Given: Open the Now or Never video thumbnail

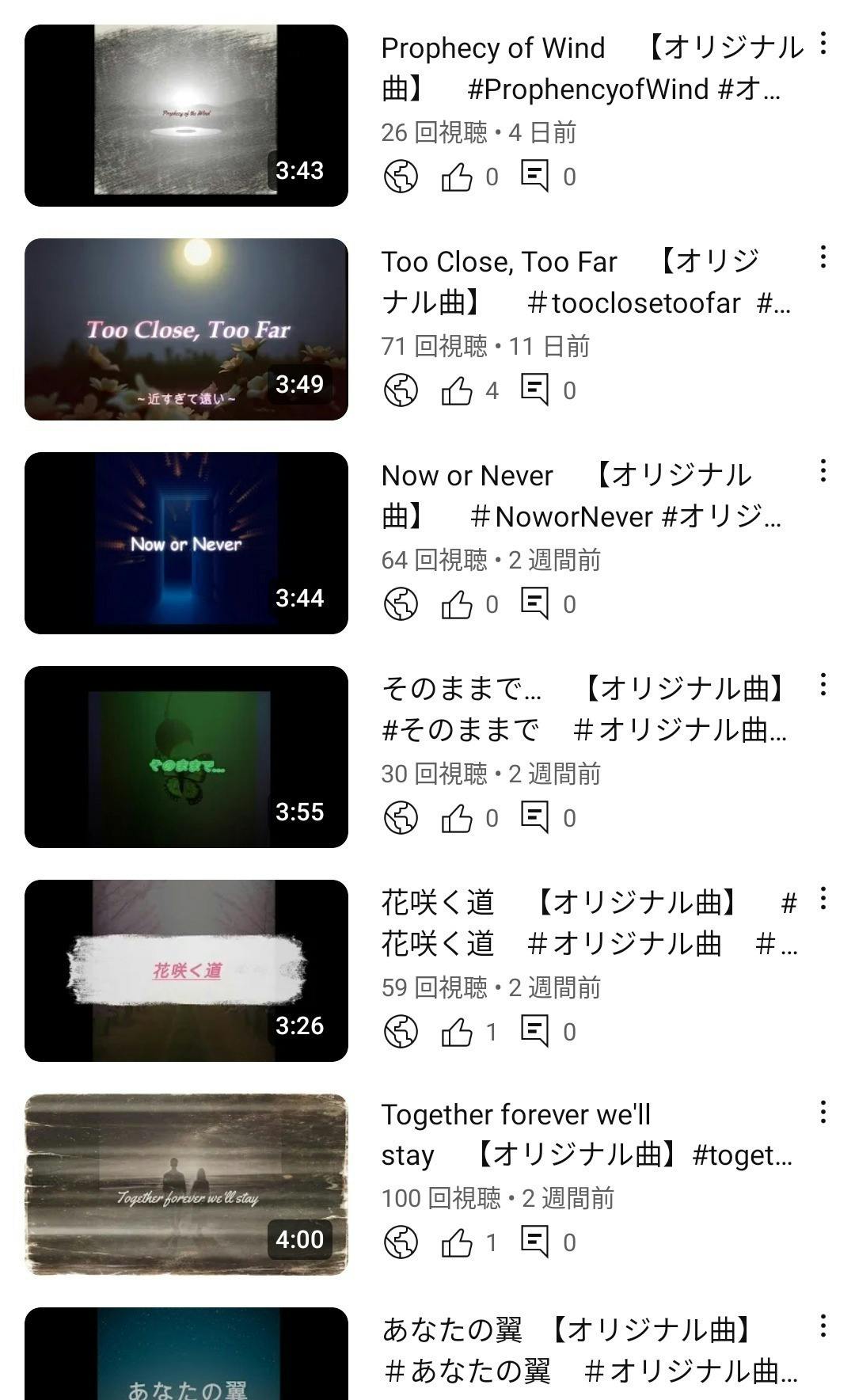Looking at the screenshot, I should pos(186,543).
